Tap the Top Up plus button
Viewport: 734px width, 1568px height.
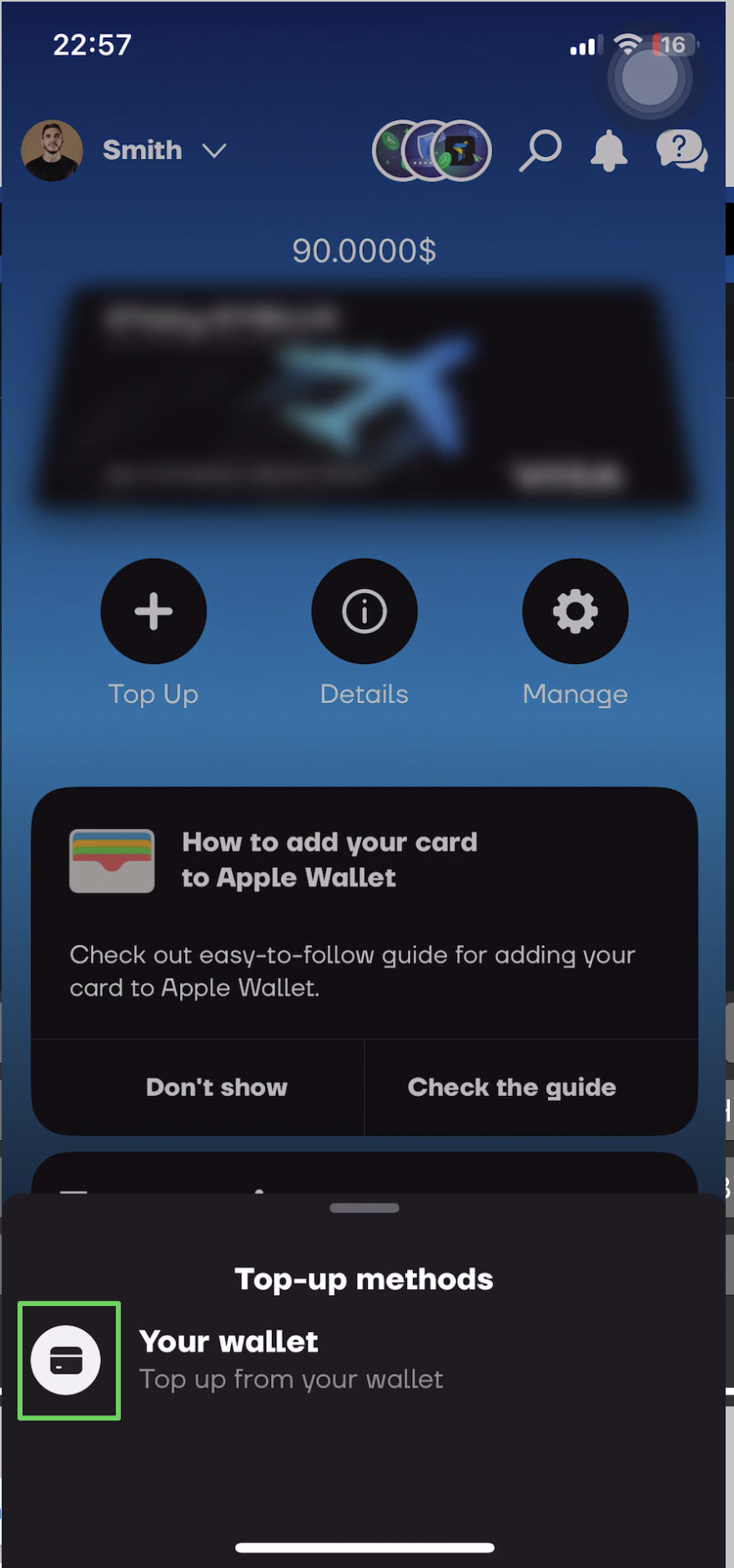(x=153, y=611)
